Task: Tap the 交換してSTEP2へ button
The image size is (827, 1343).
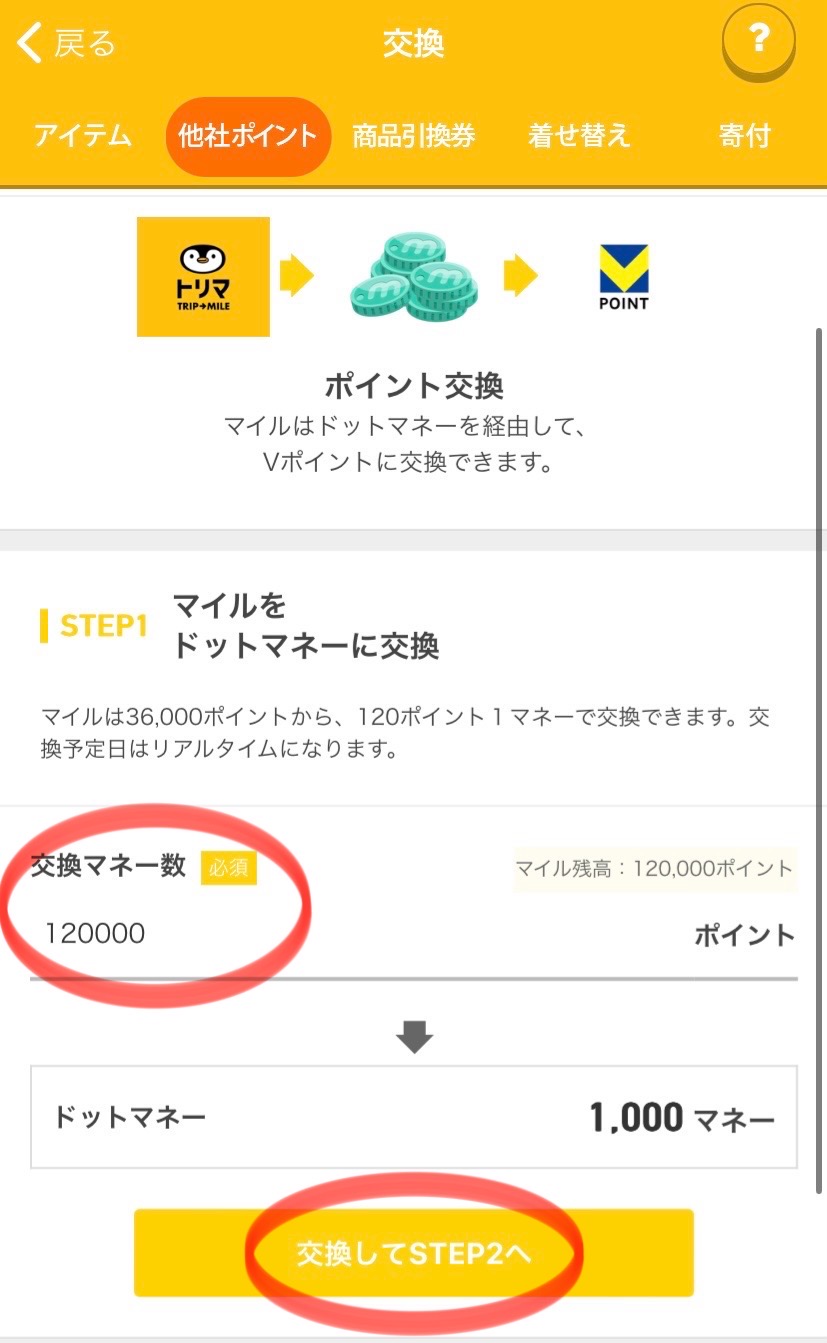Action: [x=414, y=1253]
